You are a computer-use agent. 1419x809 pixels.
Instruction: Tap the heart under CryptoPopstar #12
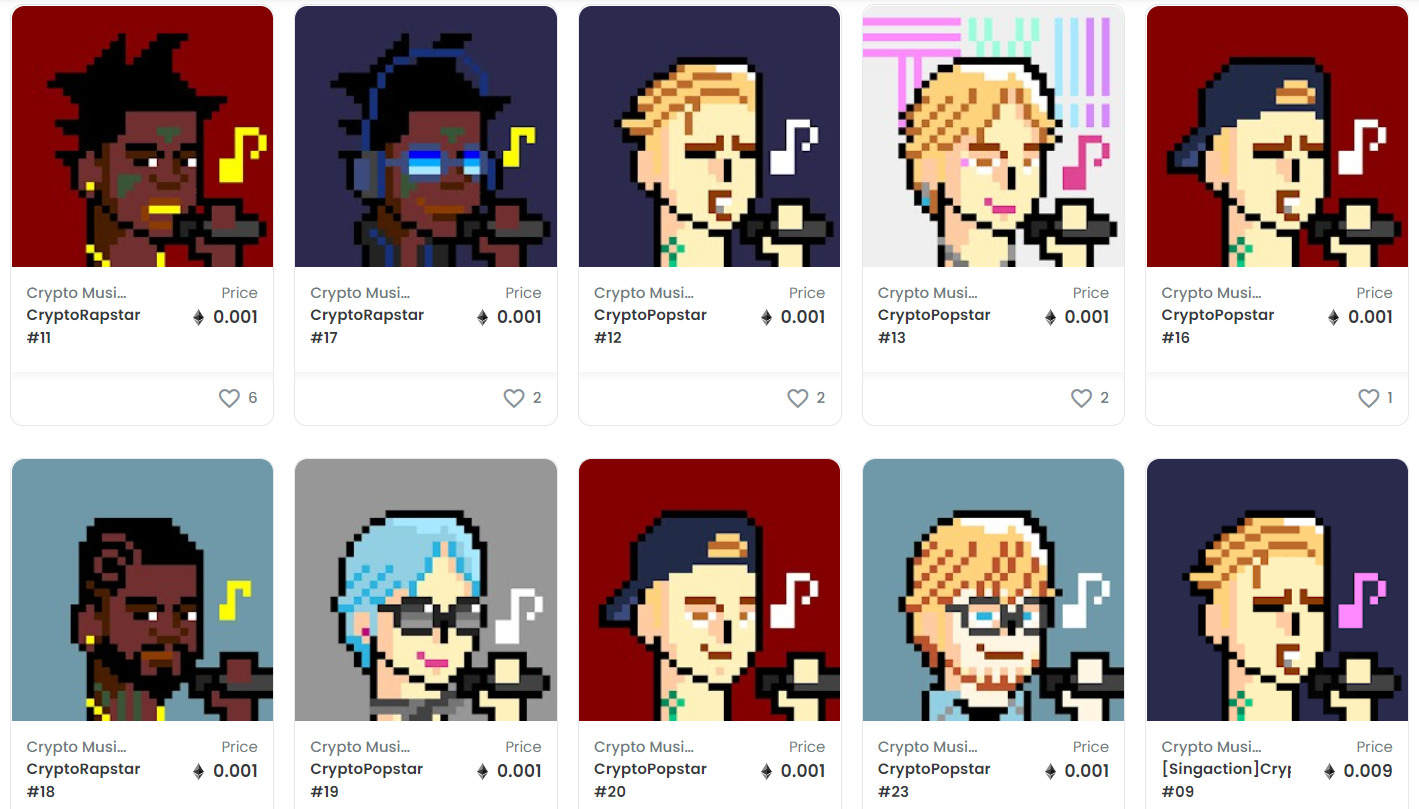point(797,398)
